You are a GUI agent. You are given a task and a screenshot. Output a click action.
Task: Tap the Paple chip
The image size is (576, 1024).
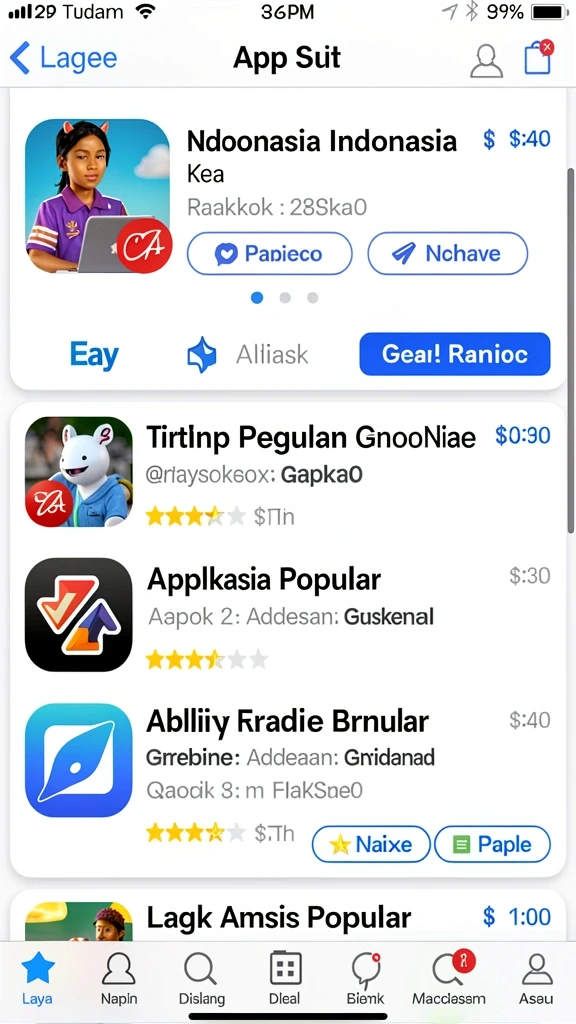tap(492, 844)
